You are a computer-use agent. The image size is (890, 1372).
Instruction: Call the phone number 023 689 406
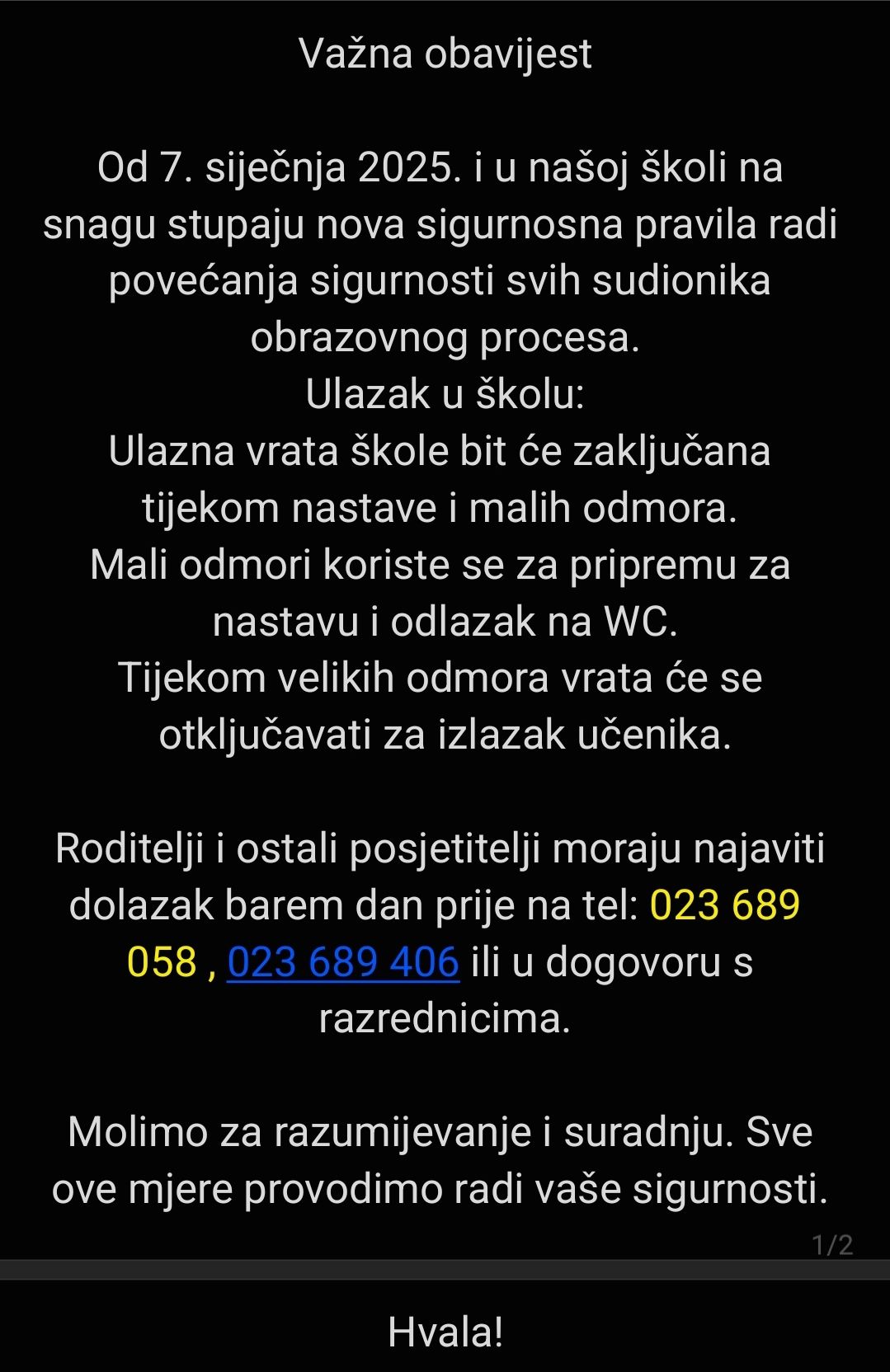[342, 962]
